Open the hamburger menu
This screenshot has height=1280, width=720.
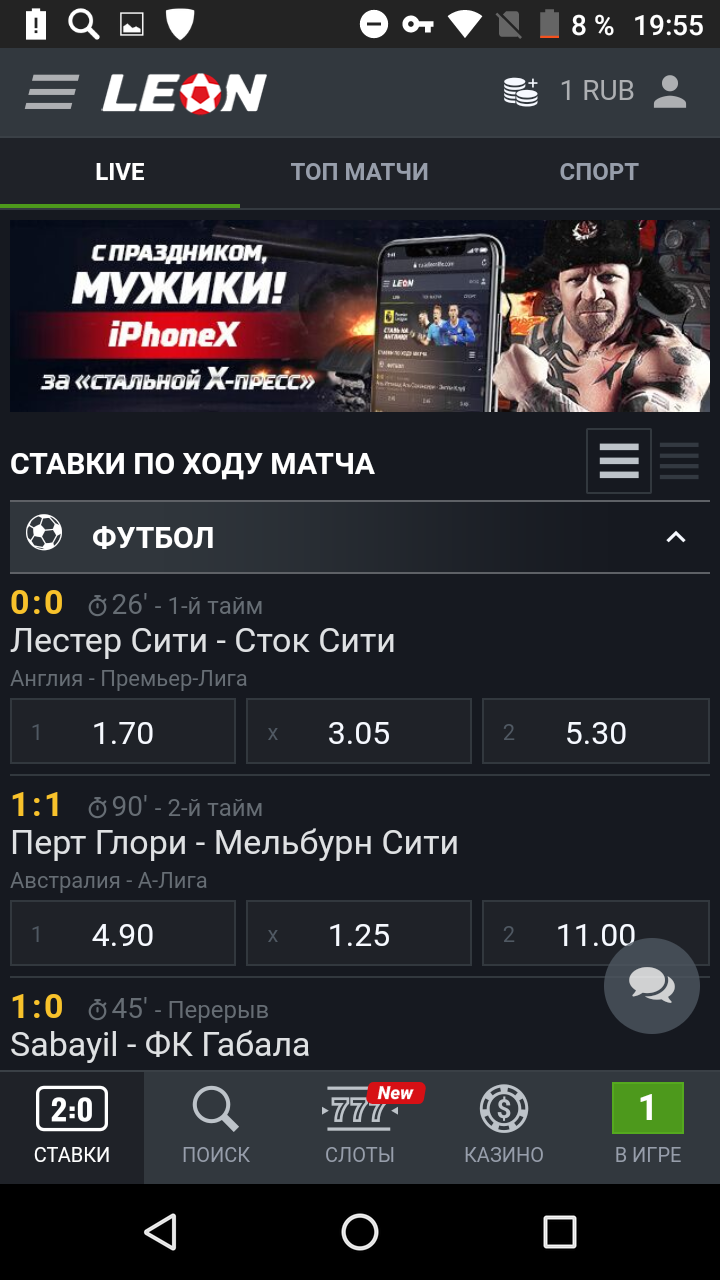point(52,93)
